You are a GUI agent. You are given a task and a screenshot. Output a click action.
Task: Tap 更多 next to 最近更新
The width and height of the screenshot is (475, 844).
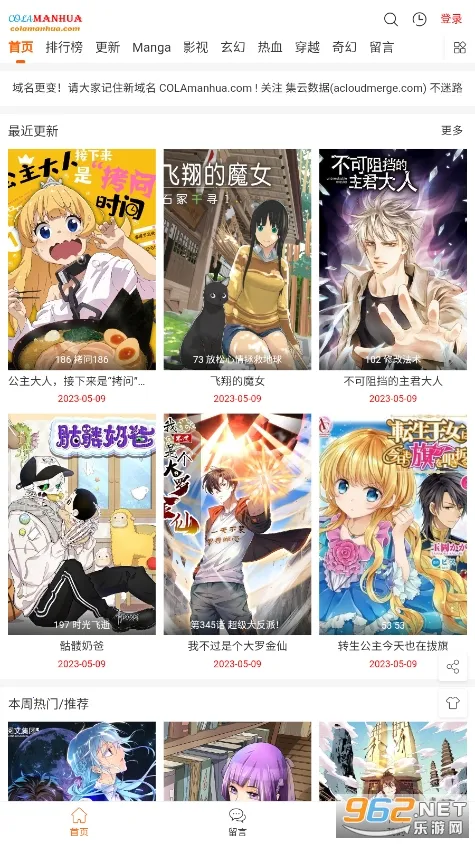[x=452, y=130]
